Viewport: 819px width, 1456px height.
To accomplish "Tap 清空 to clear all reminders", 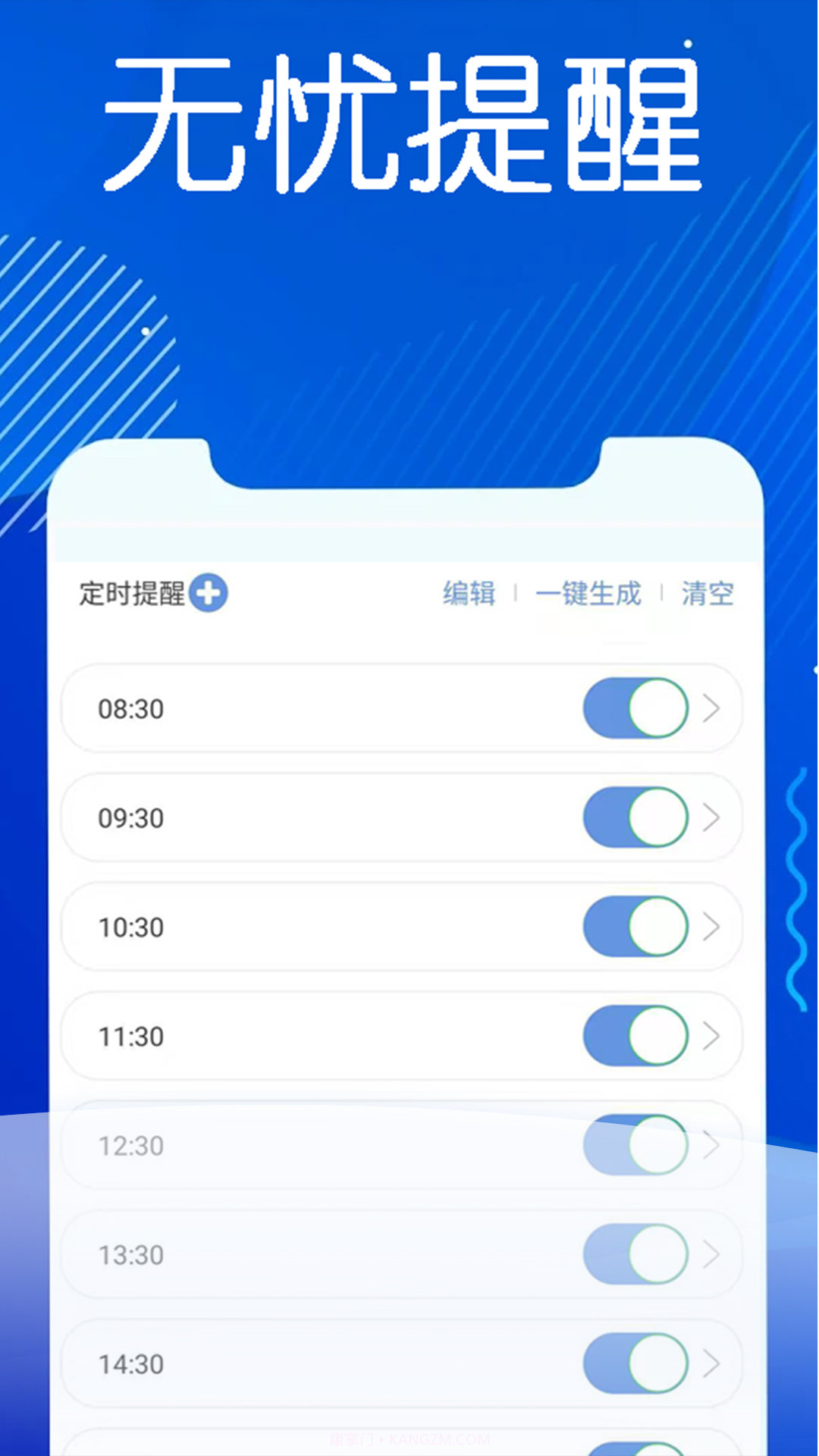I will click(x=708, y=596).
